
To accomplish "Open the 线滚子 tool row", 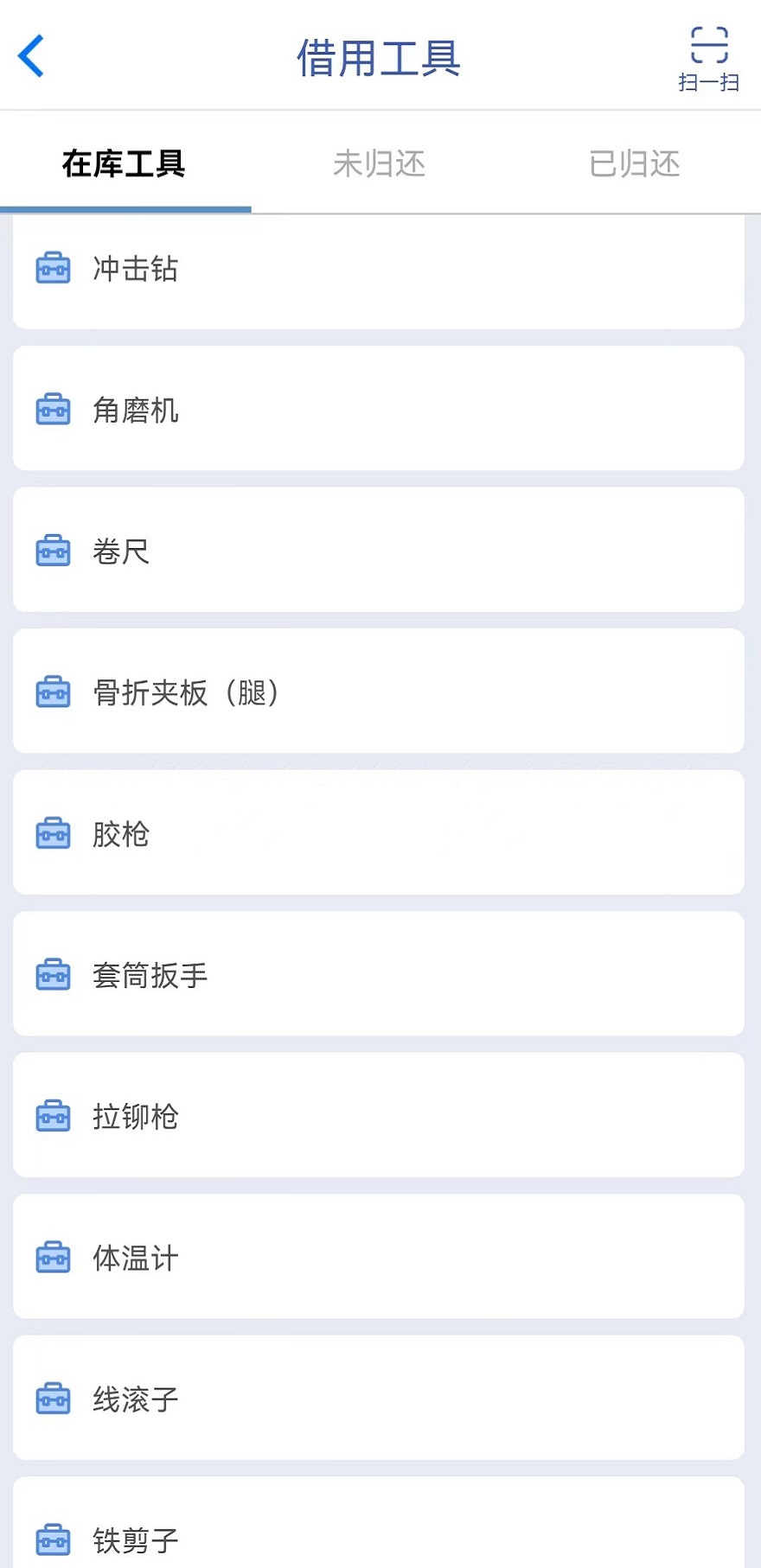I will pos(378,1398).
